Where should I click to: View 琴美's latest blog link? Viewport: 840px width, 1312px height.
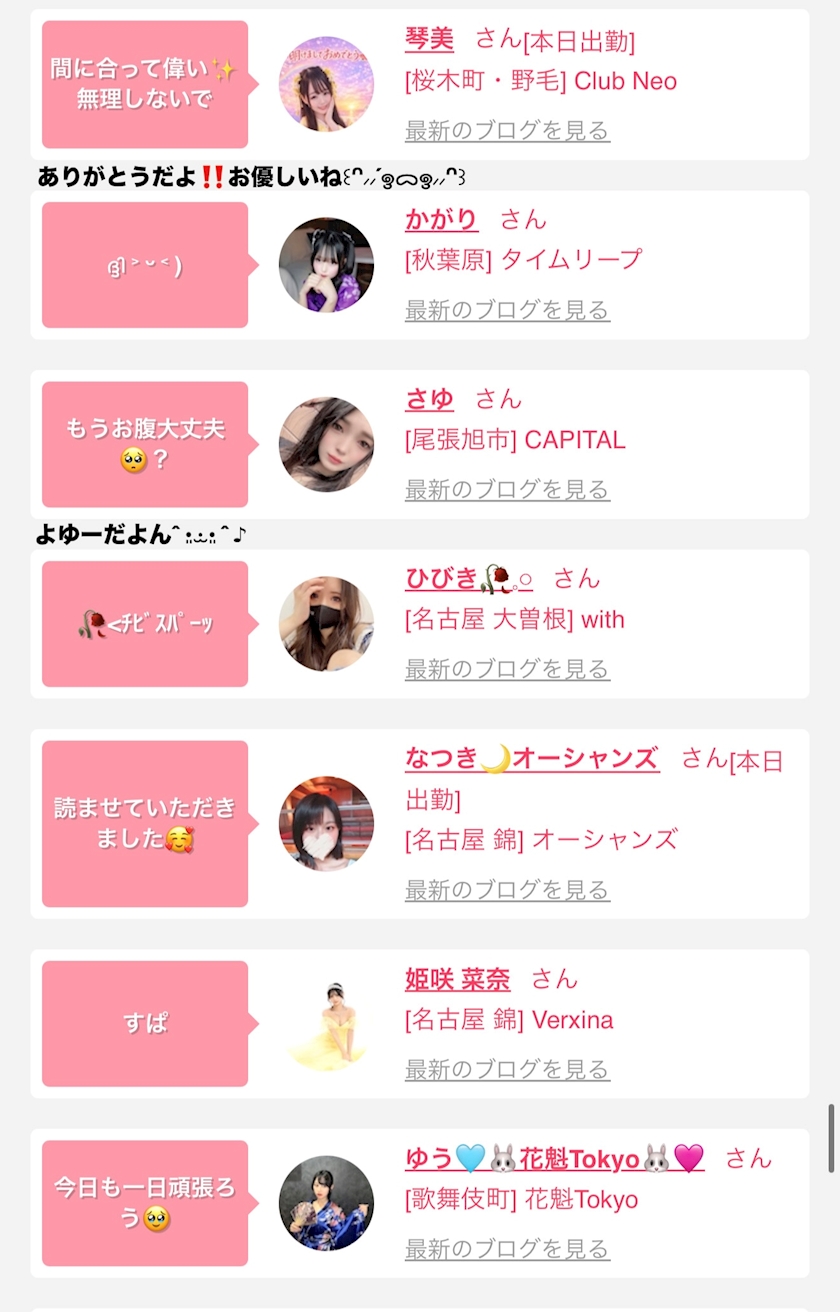507,131
